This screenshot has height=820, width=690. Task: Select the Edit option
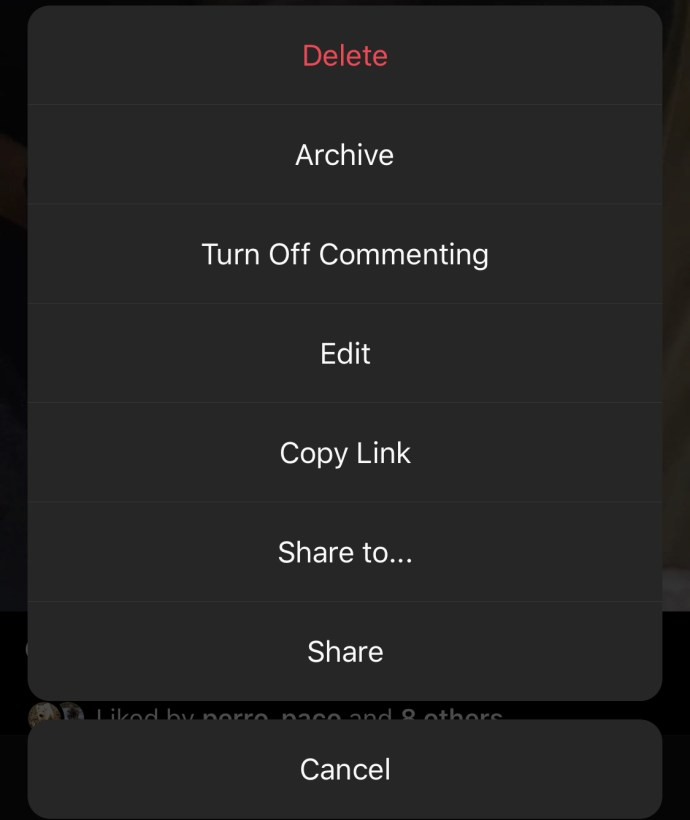345,353
